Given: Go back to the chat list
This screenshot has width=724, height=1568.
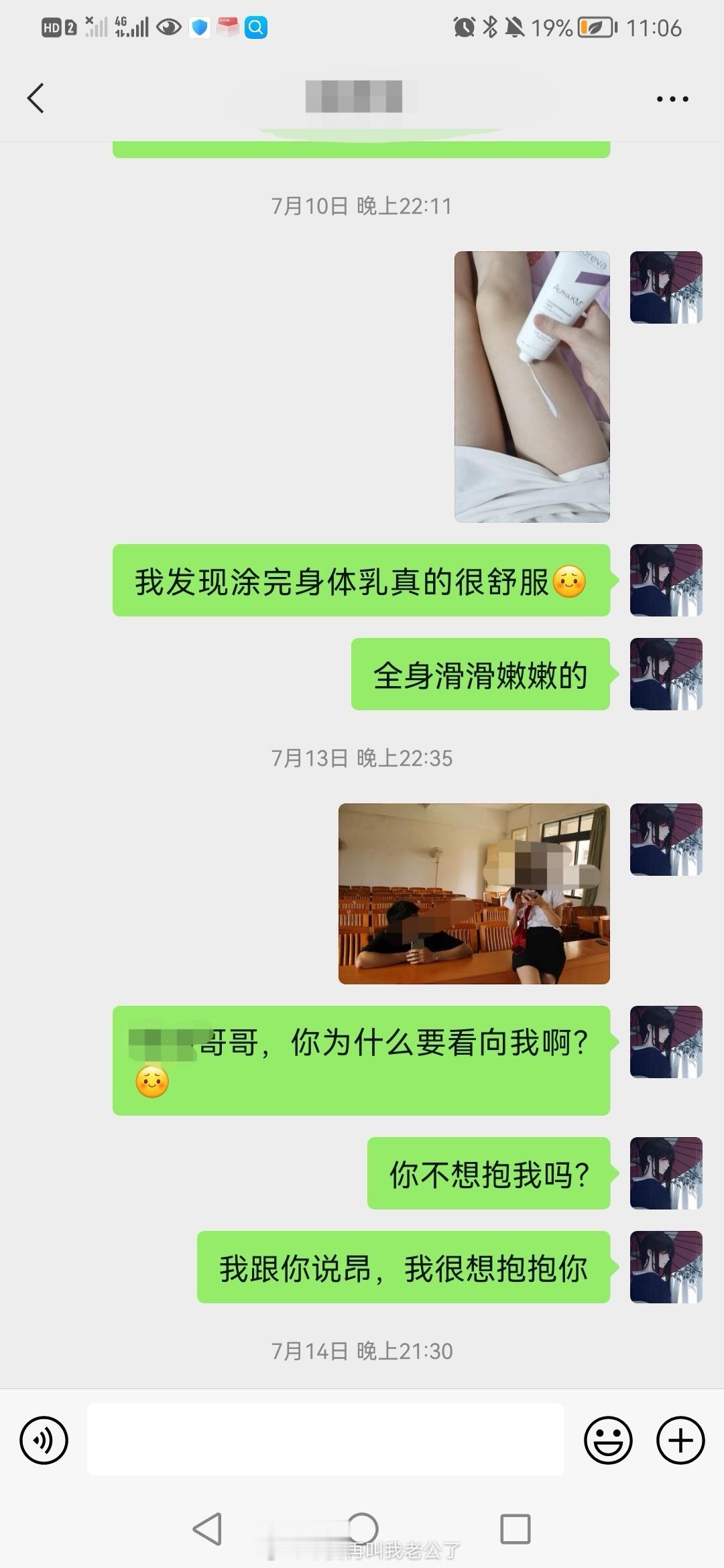Looking at the screenshot, I should pos(36,99).
